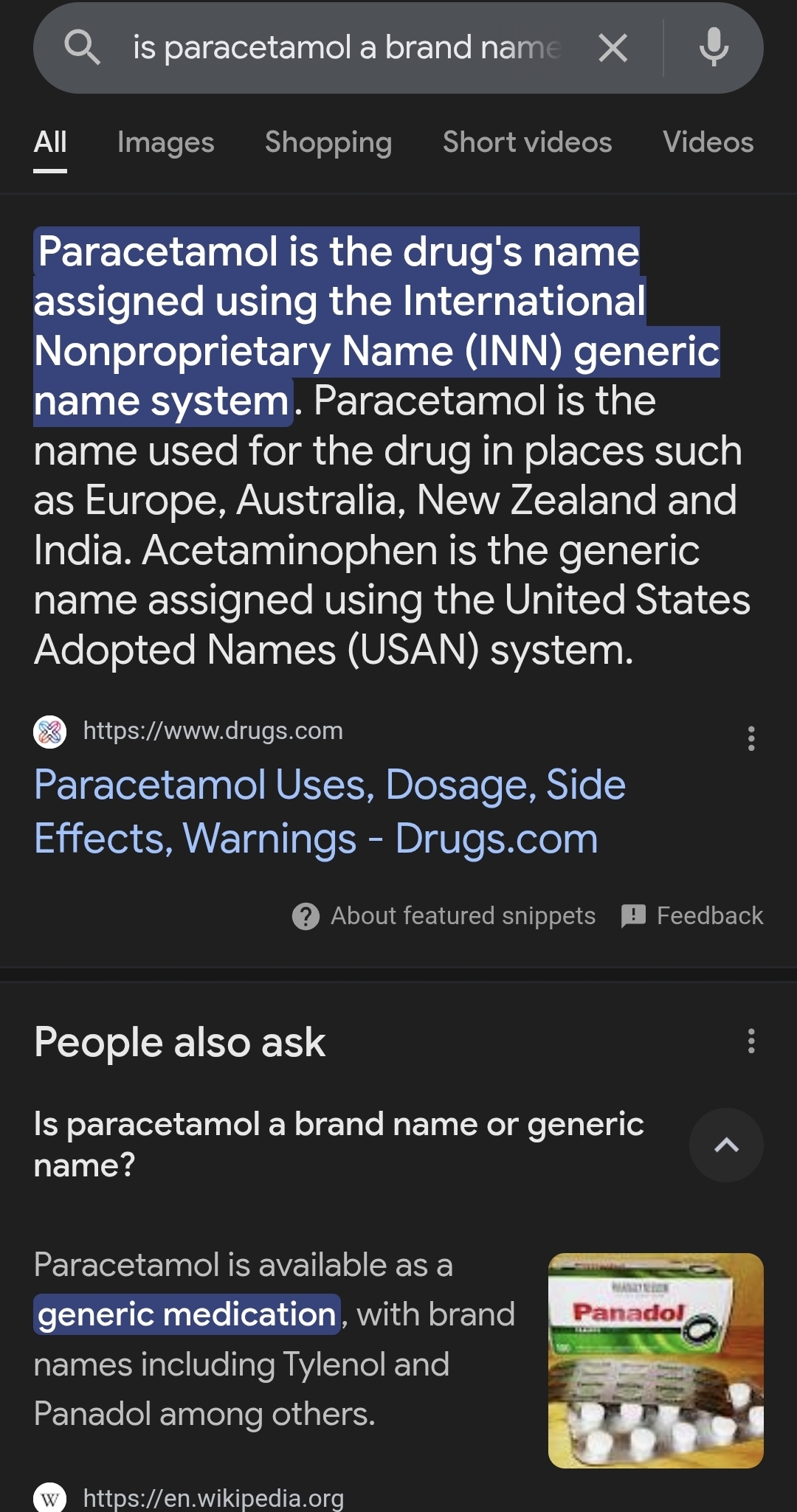Viewport: 797px width, 1512px height.
Task: Send Feedback on the featured snippet
Action: click(x=692, y=916)
